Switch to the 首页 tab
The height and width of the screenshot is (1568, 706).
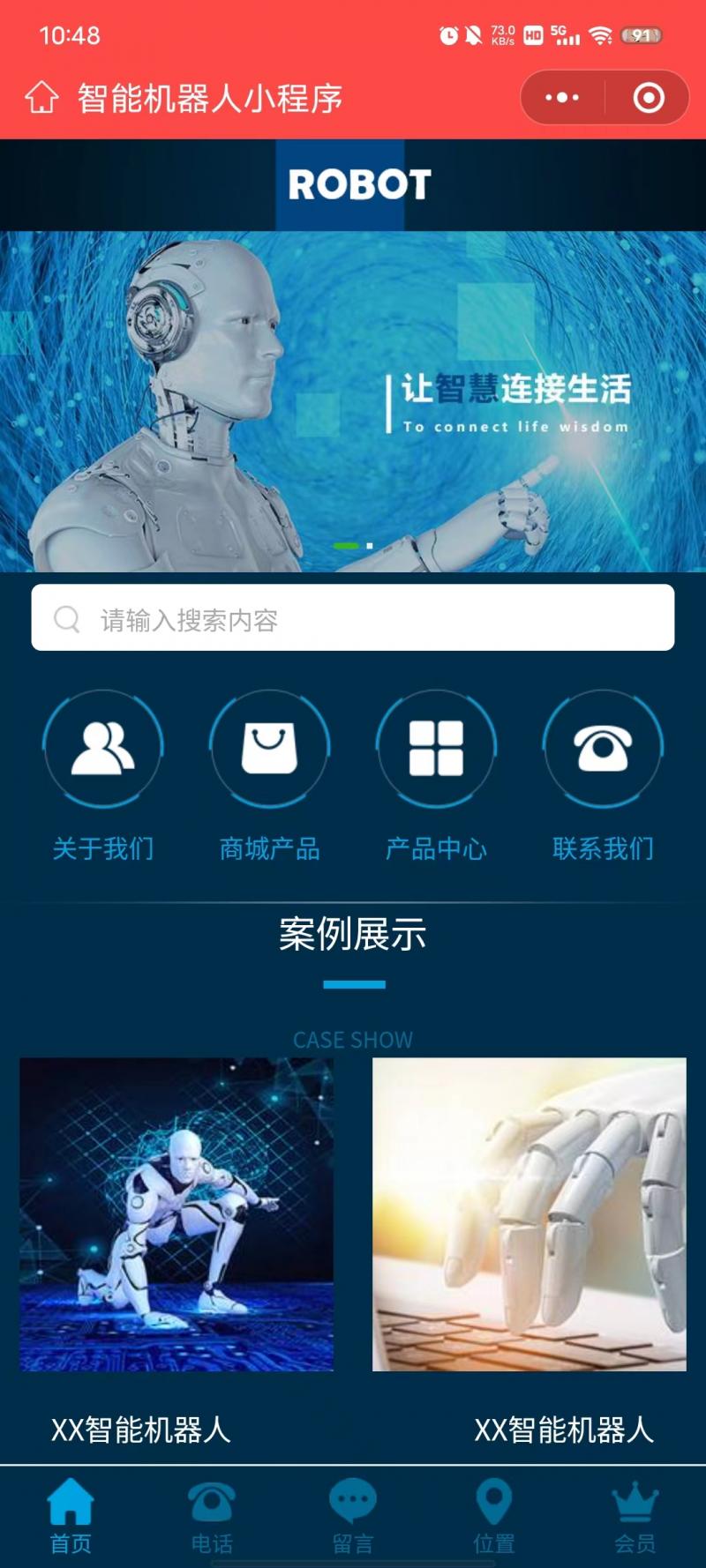[x=71, y=1515]
